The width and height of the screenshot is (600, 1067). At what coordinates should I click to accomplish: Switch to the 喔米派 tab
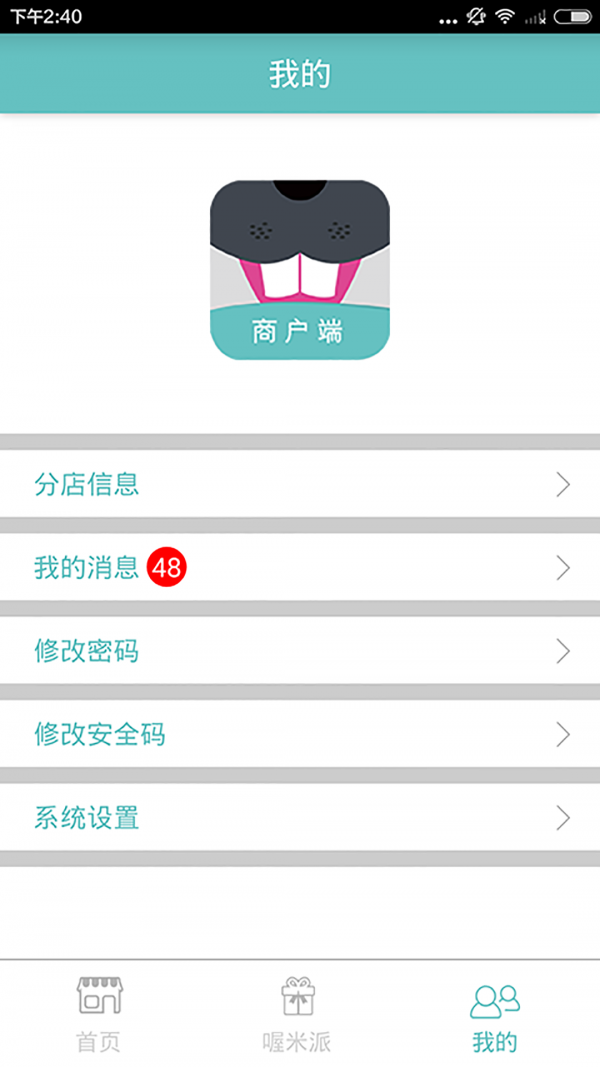tap(297, 1014)
